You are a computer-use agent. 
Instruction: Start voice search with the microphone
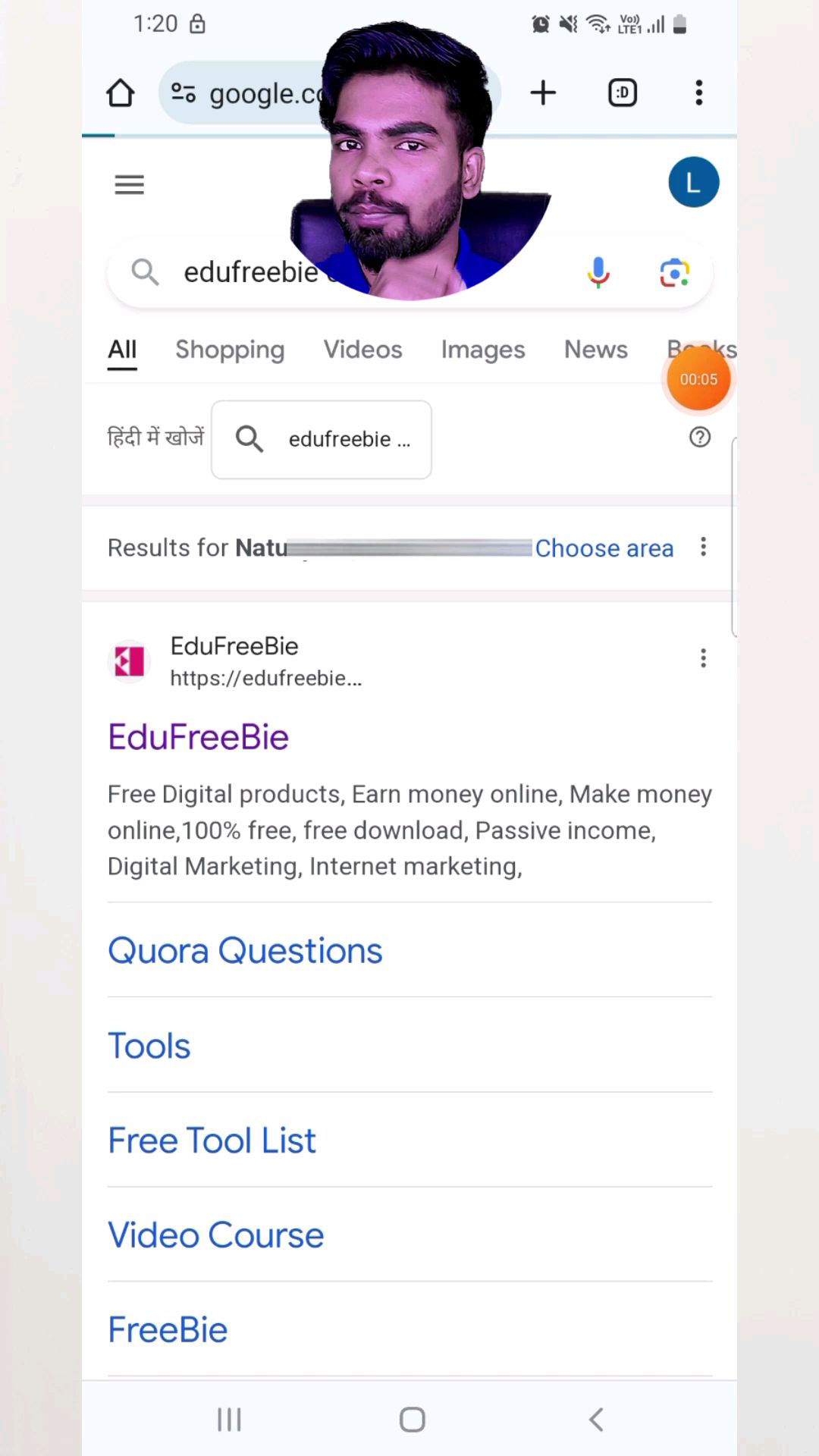click(x=598, y=272)
